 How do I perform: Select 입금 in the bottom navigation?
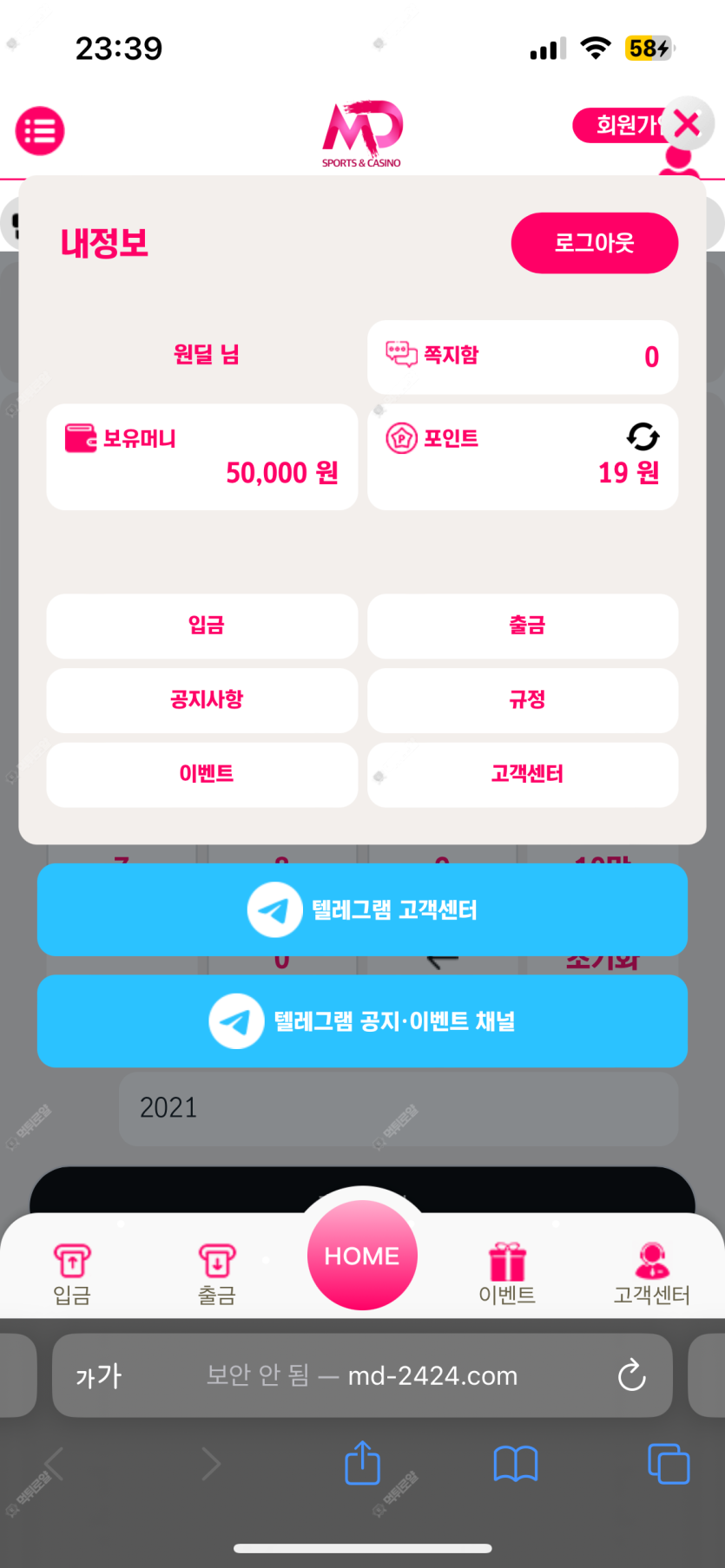pyautogui.click(x=72, y=1273)
